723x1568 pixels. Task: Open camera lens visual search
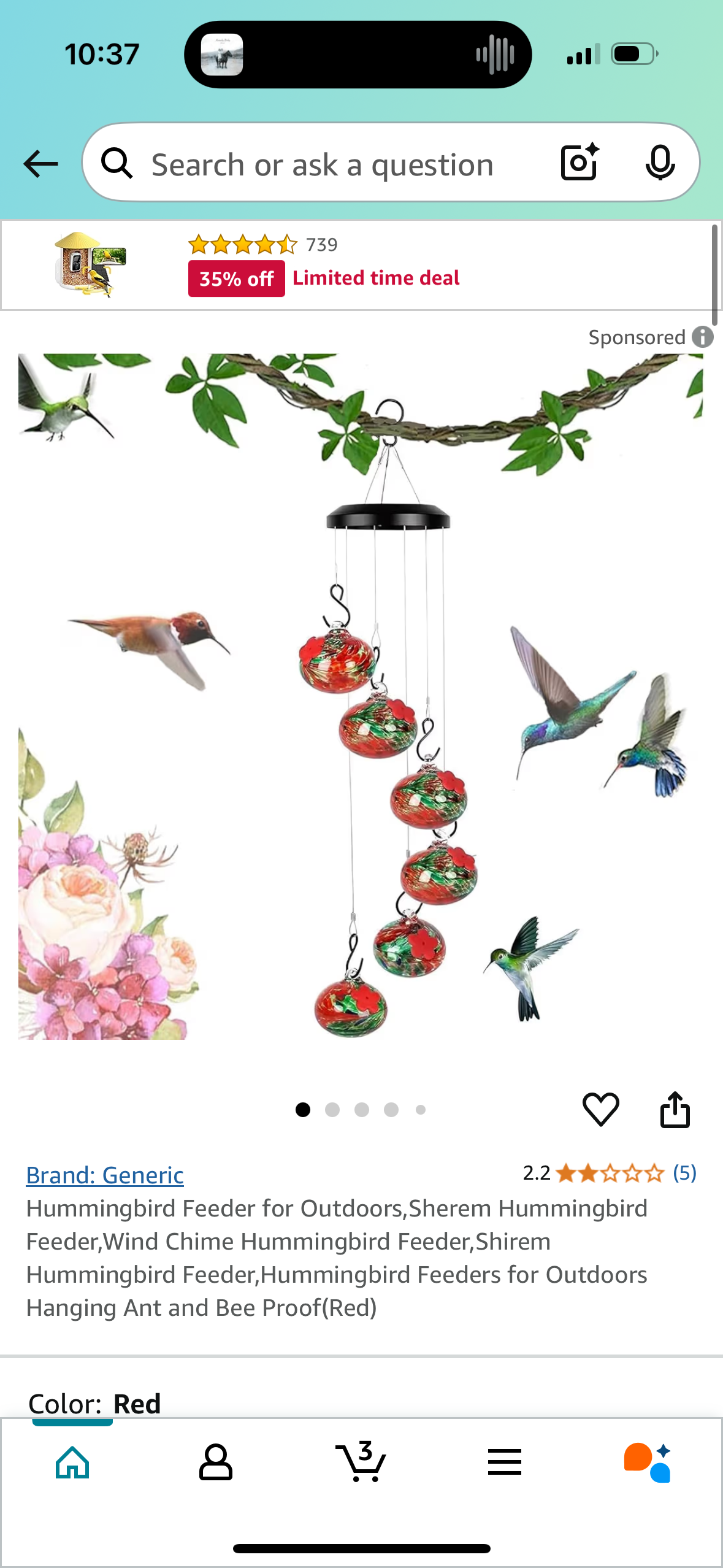(x=580, y=163)
